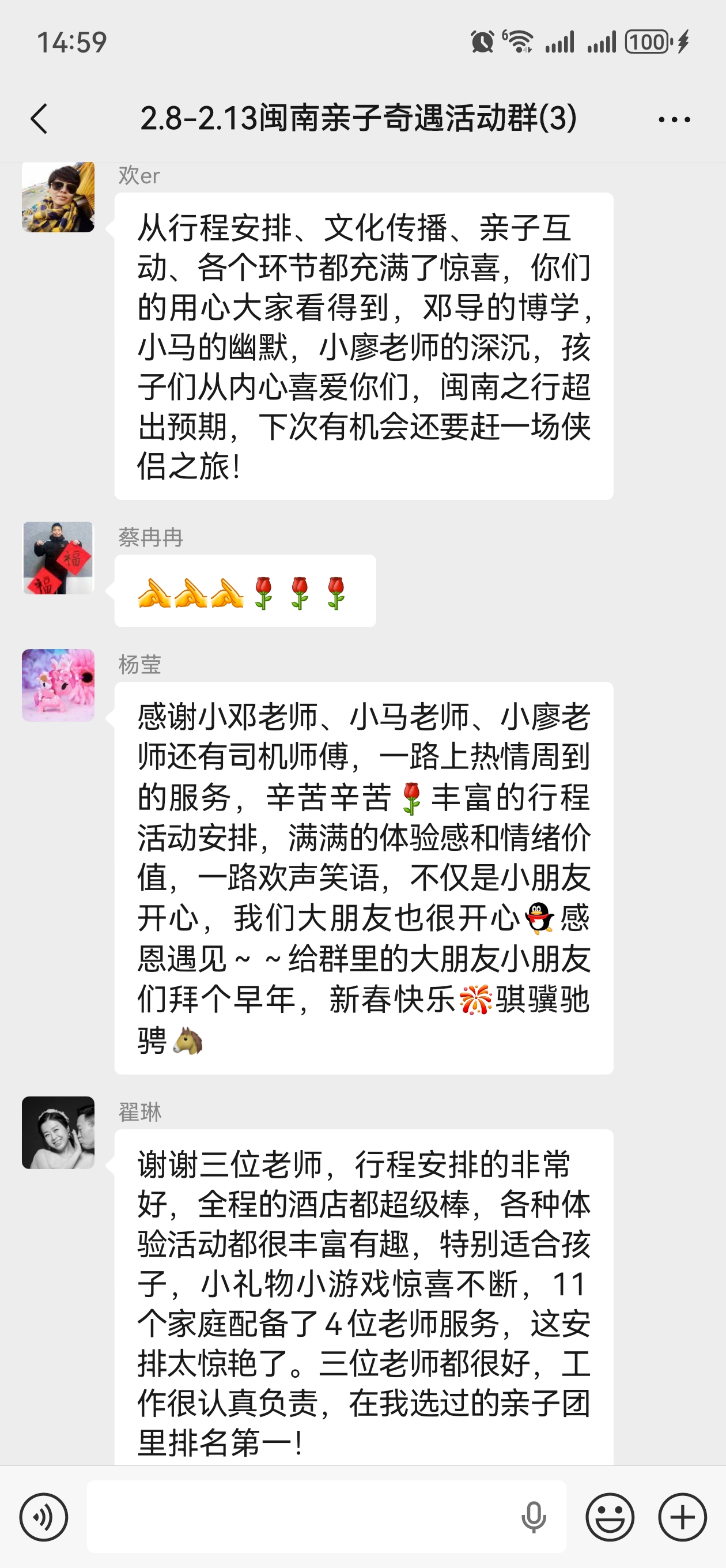Open 翟琳's avatar

click(x=58, y=1132)
